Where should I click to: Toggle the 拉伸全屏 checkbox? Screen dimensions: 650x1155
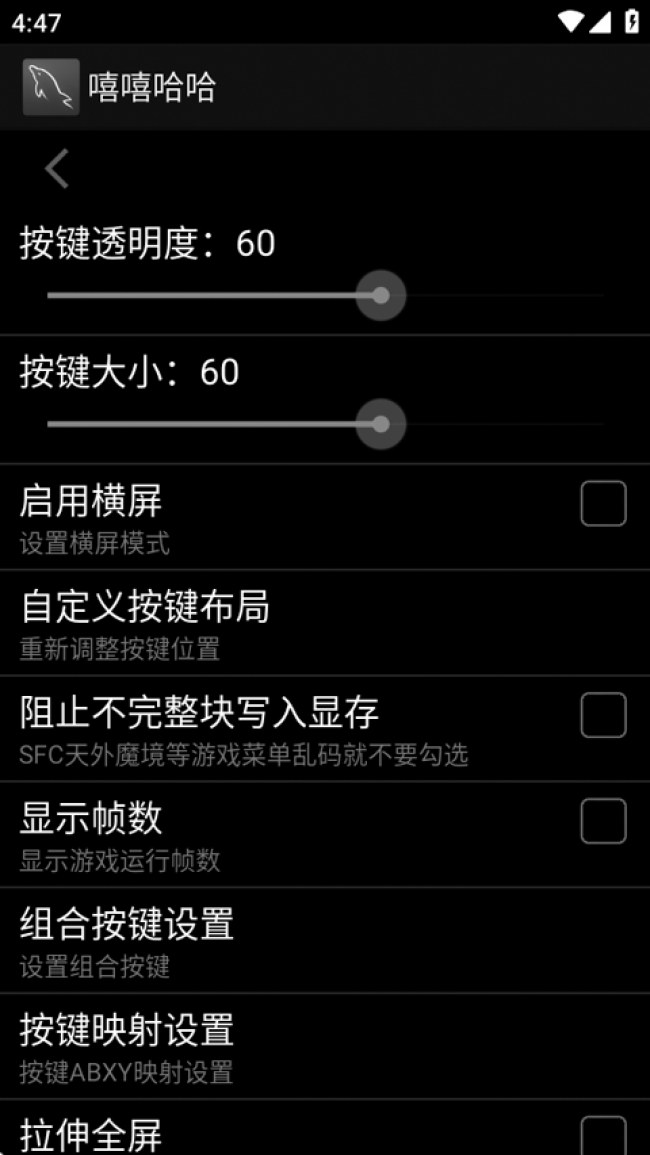point(603,1137)
